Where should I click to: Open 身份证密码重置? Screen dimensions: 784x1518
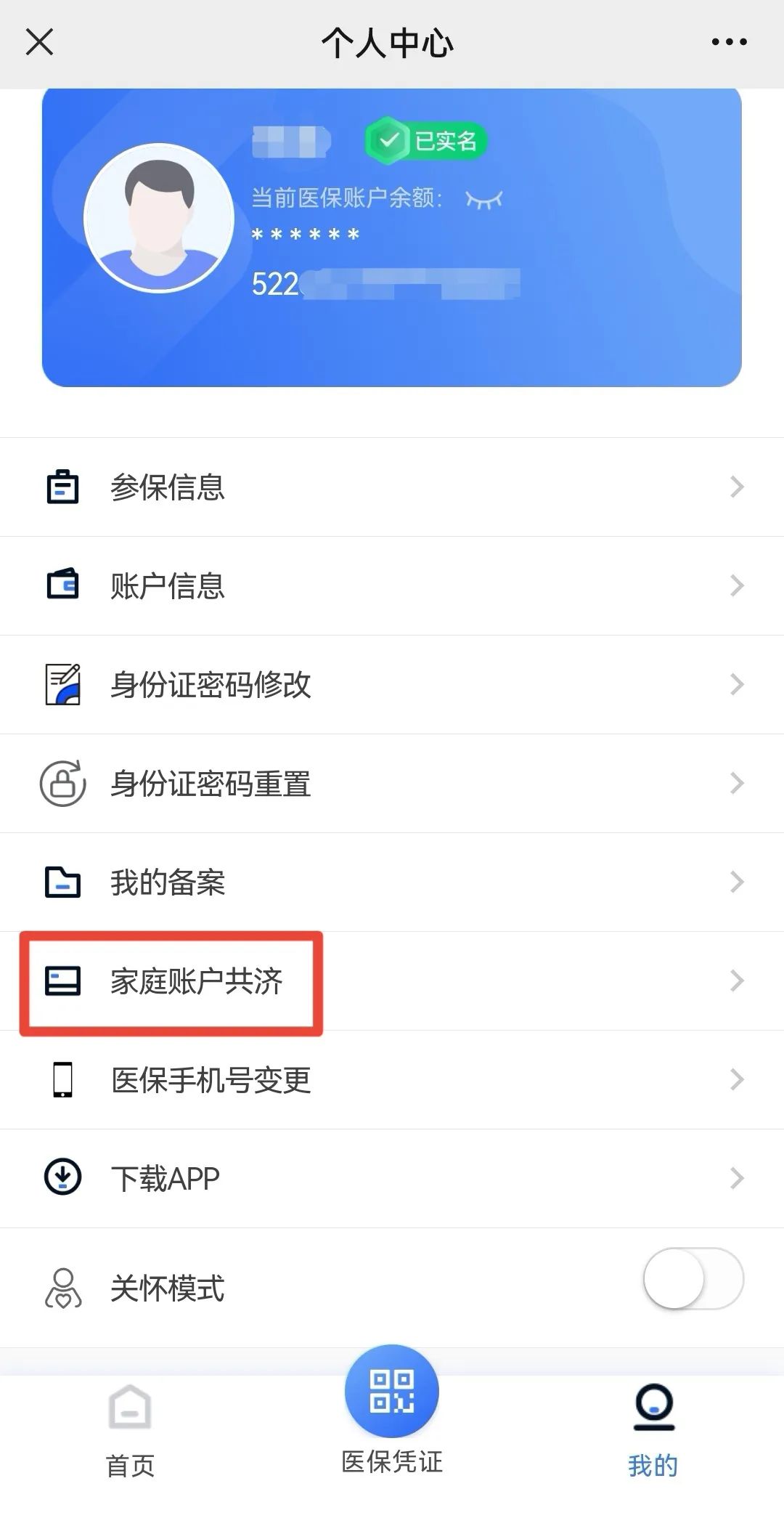[392, 783]
